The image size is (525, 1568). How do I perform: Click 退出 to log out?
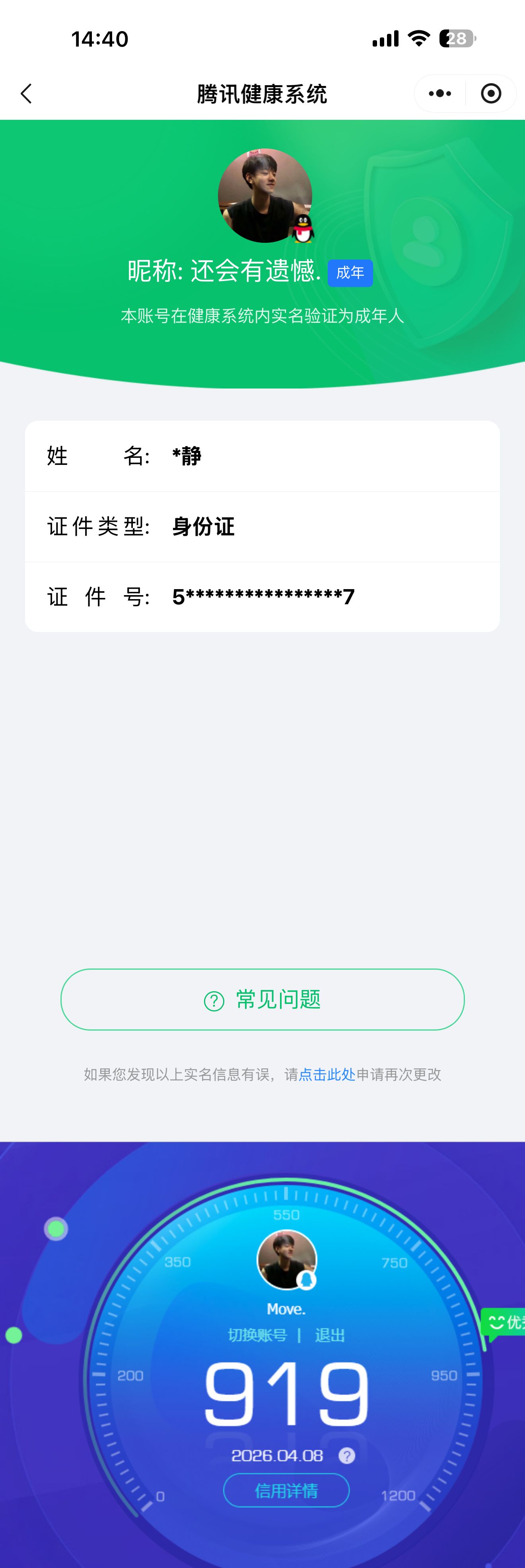click(x=330, y=1335)
